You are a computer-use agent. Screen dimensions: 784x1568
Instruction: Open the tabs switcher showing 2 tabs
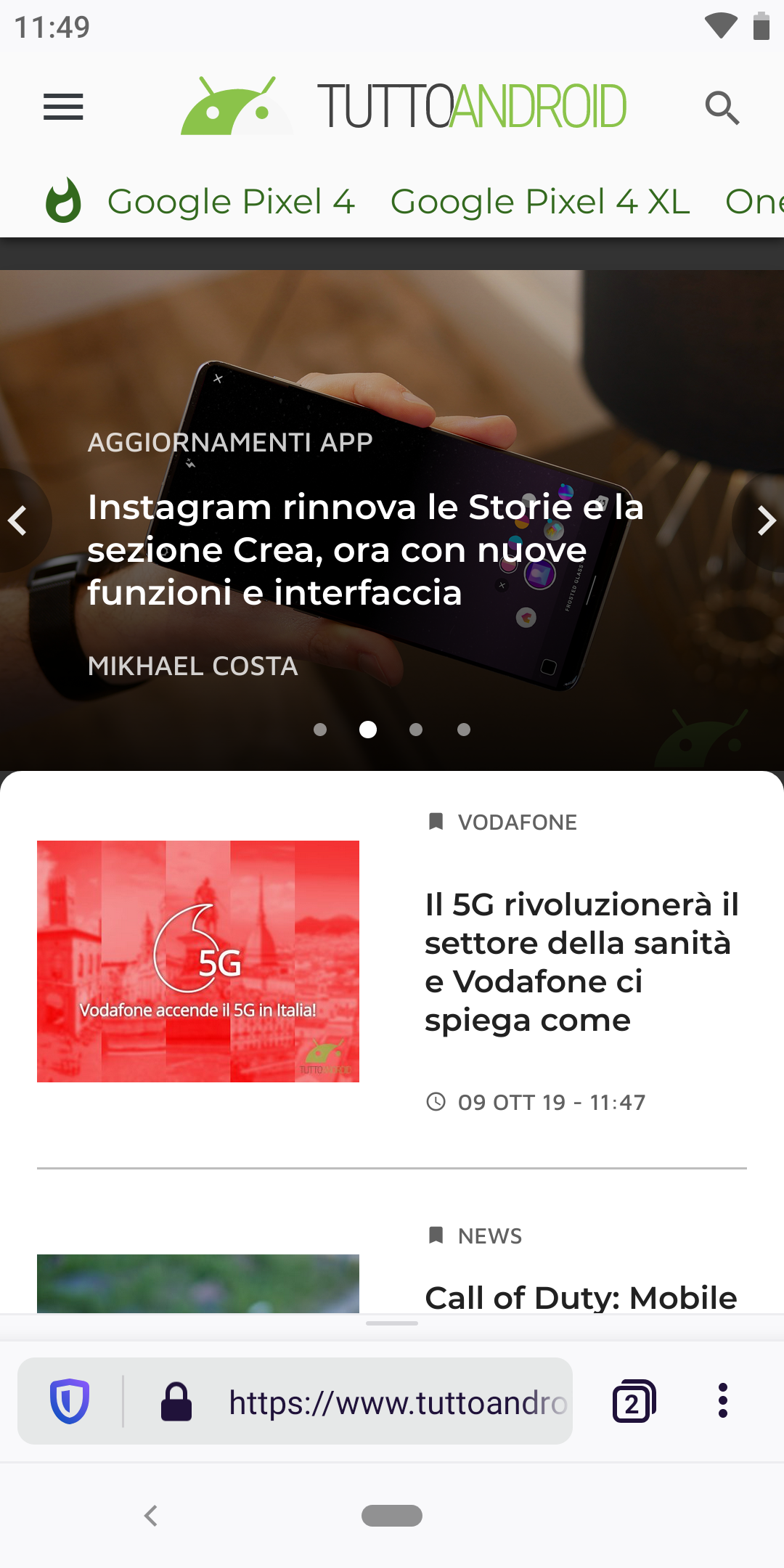(x=634, y=1401)
